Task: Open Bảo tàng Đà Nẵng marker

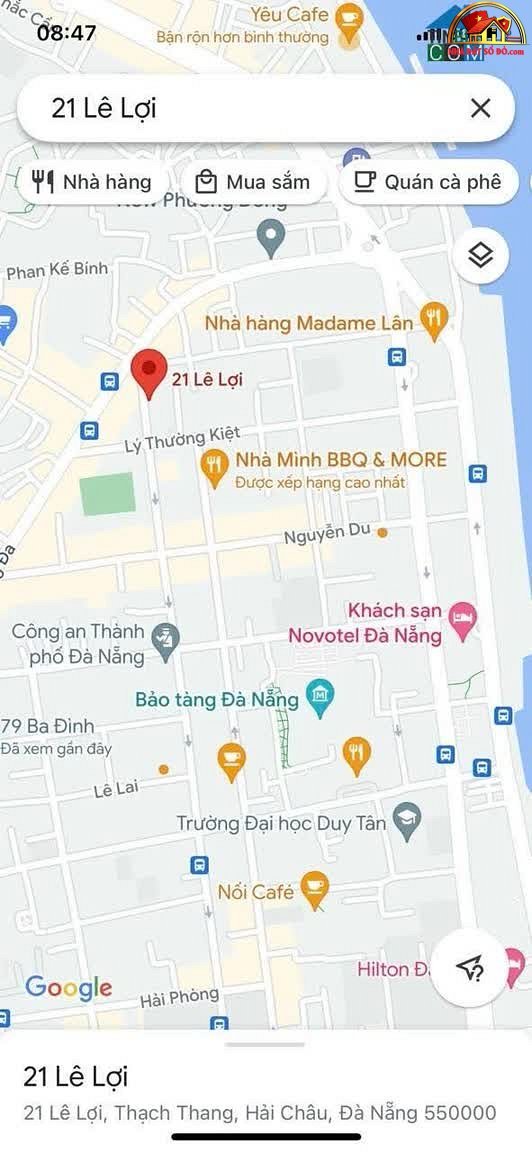Action: coord(320,699)
